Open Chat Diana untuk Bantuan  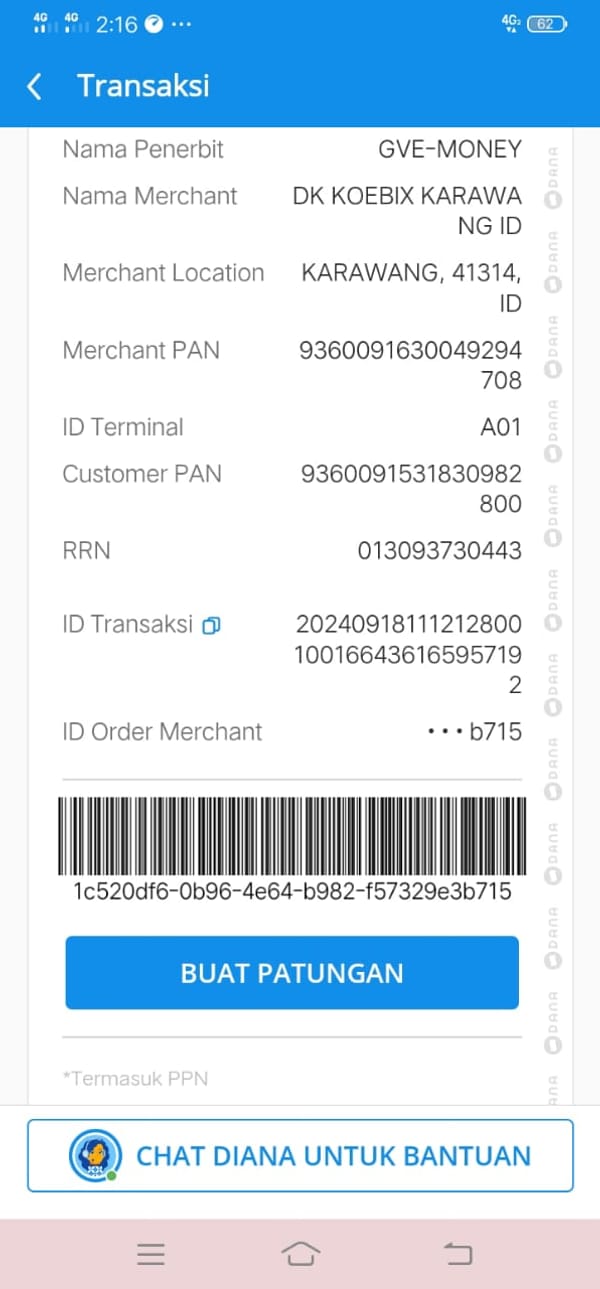(x=300, y=1156)
